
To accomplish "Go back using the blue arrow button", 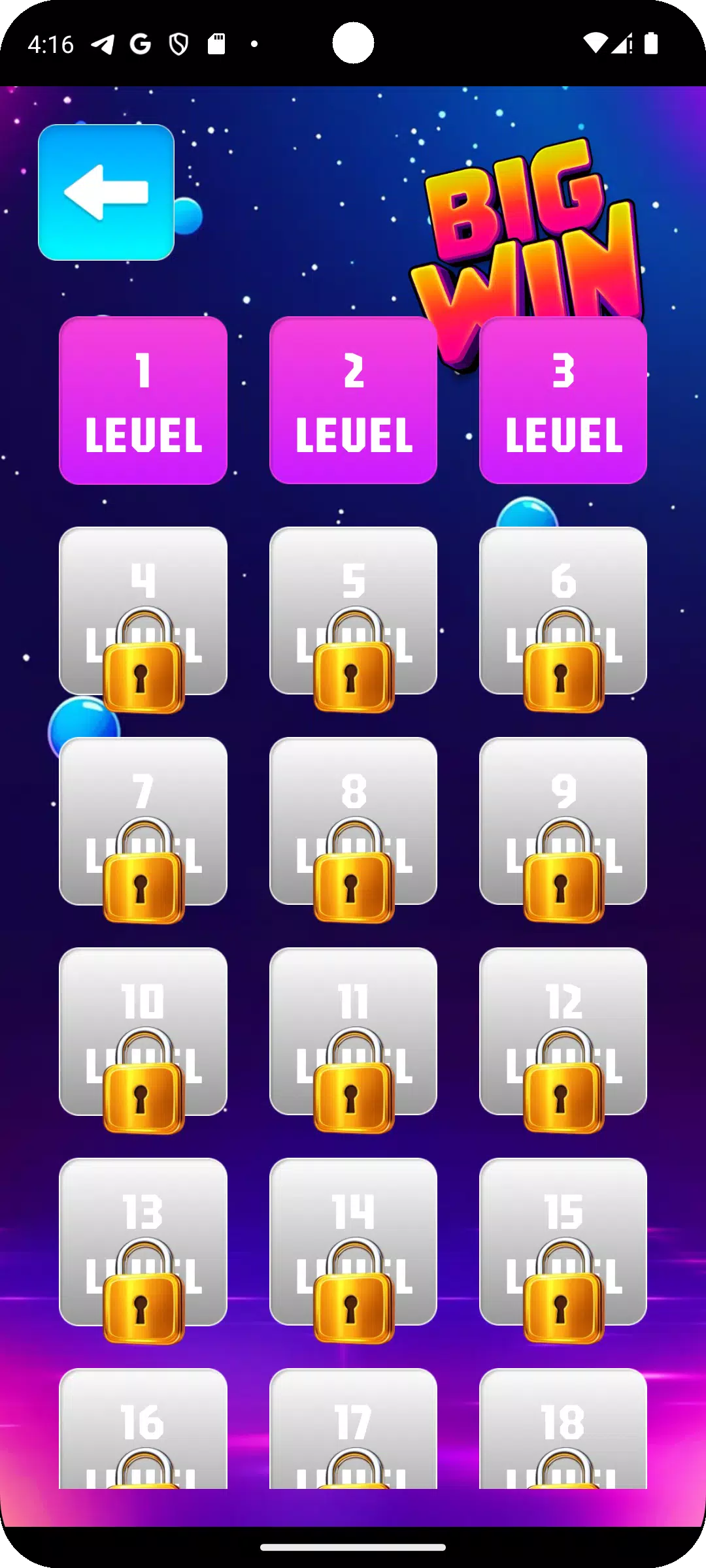I will pos(106,192).
